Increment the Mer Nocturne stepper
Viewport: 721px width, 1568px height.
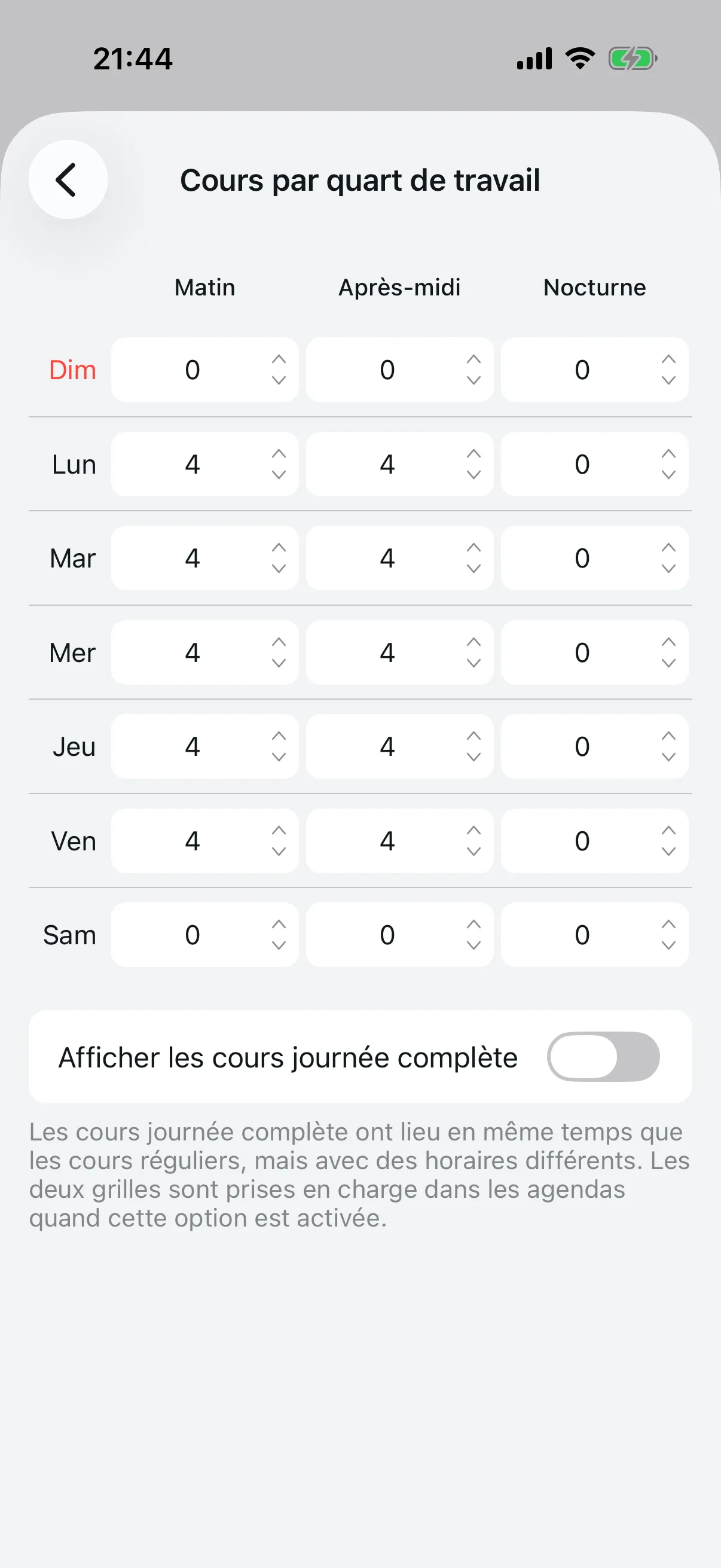pyautogui.click(x=668, y=641)
